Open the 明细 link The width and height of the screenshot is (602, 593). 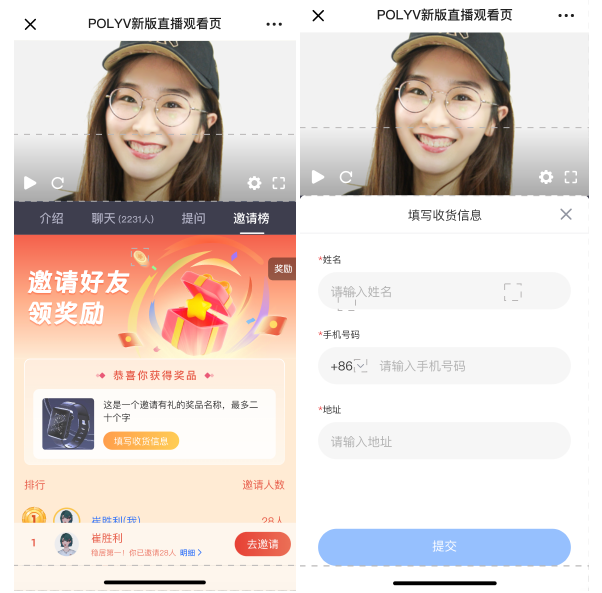[190, 552]
